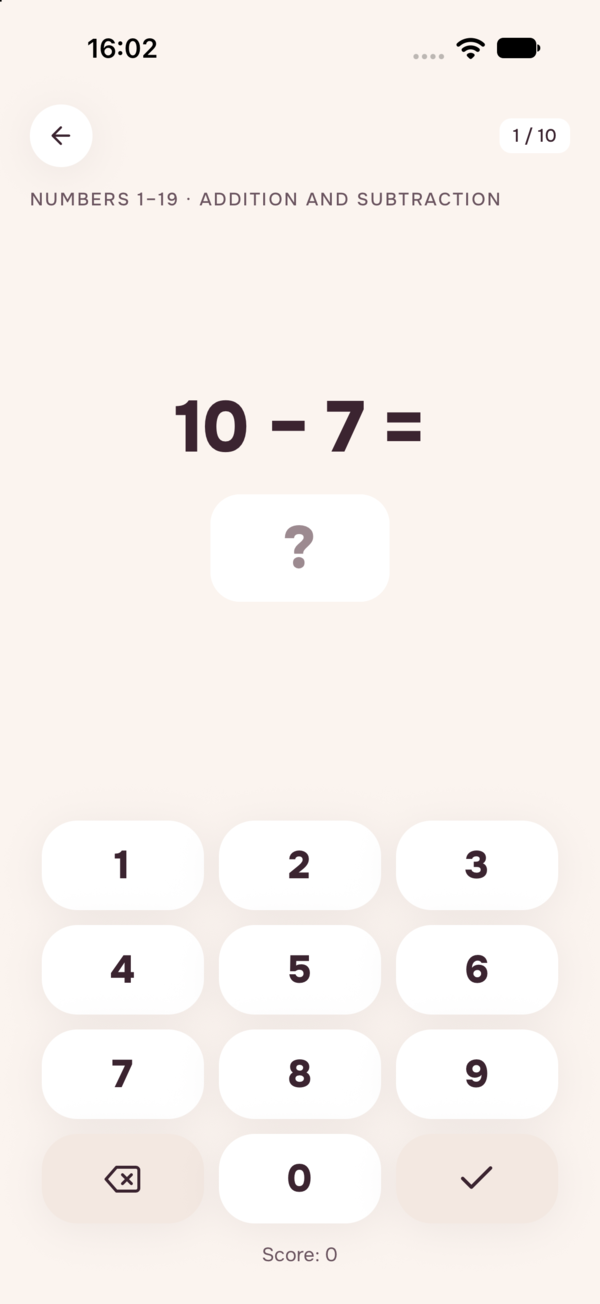Enter digit 7

point(122,1074)
